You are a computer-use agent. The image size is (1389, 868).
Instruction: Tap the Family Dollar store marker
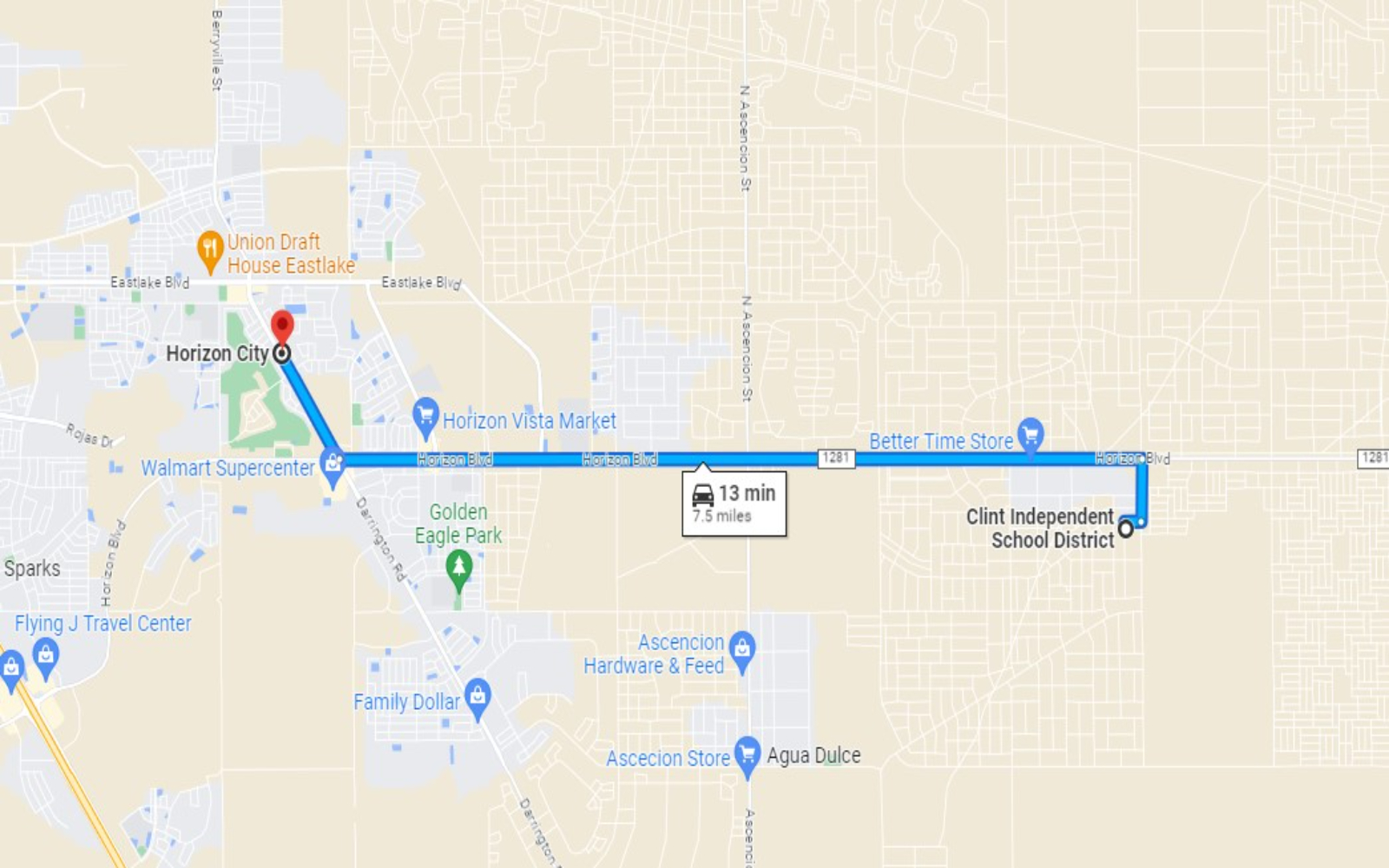tap(477, 696)
